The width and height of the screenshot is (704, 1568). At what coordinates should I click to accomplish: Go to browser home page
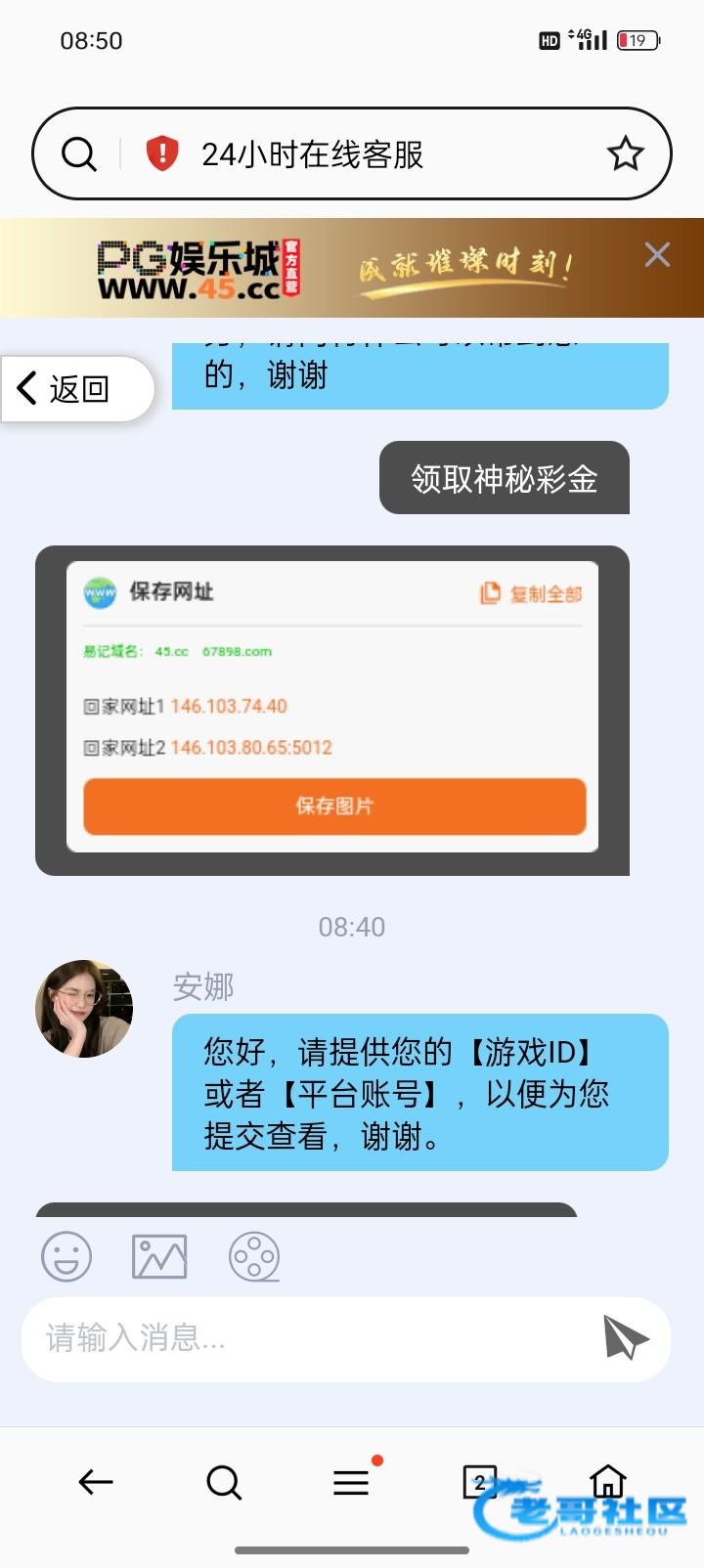607,1480
